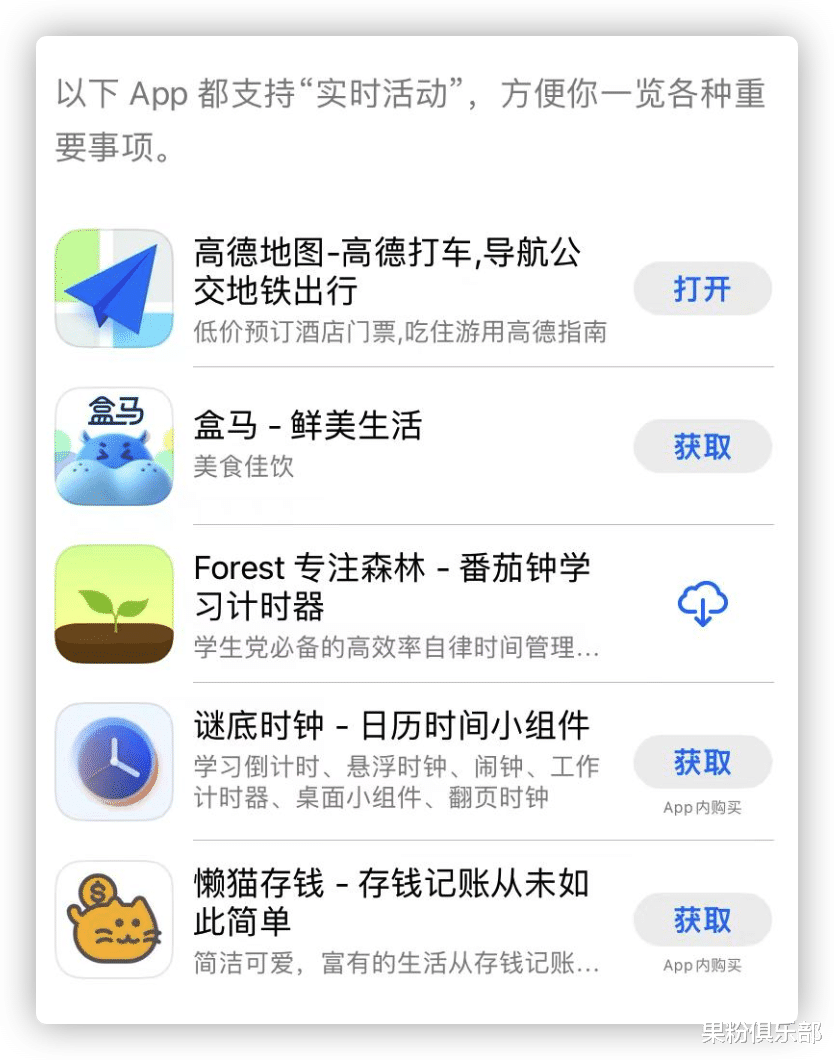Viewport: 834px width, 1060px height.
Task: Click the 盒马 hippo app icon
Action: click(113, 446)
